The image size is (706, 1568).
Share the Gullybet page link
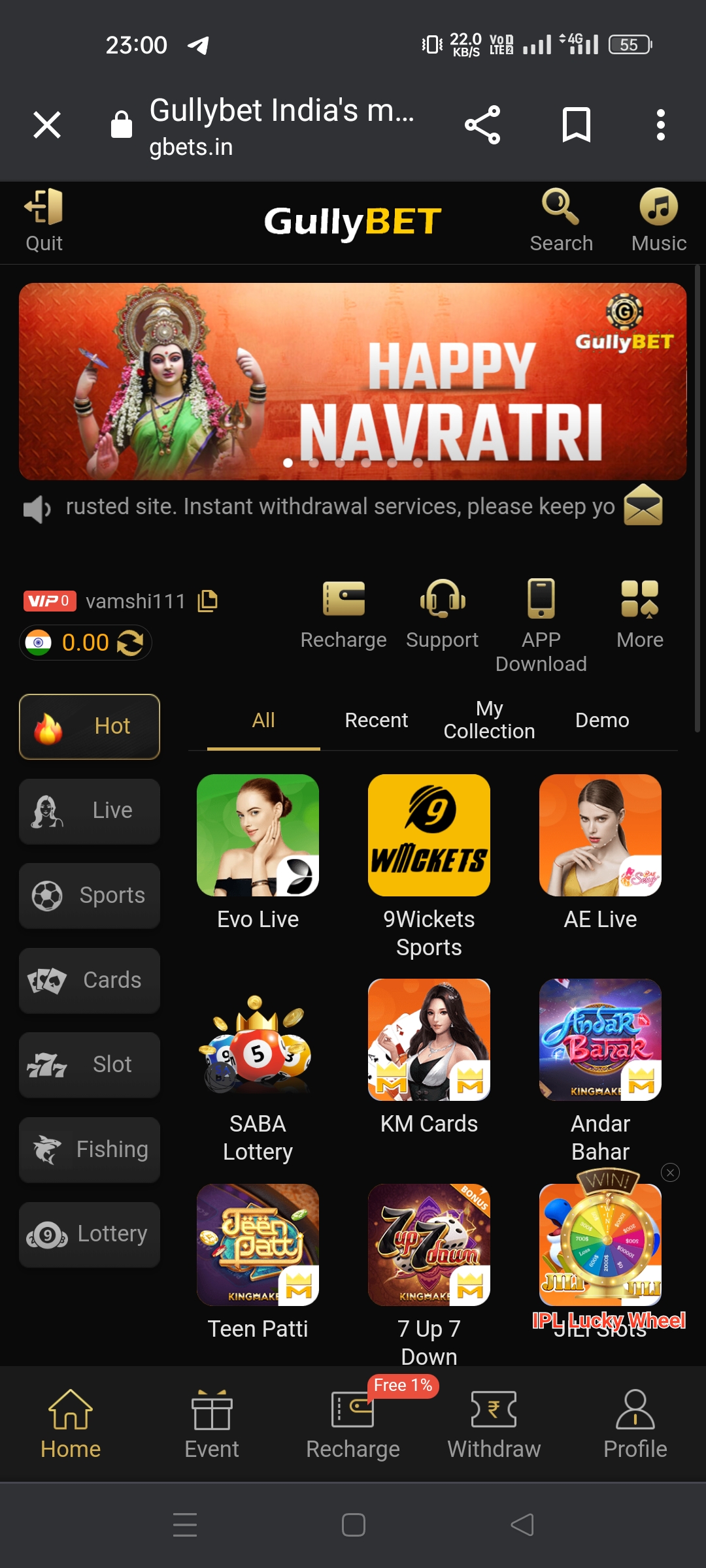[x=482, y=124]
